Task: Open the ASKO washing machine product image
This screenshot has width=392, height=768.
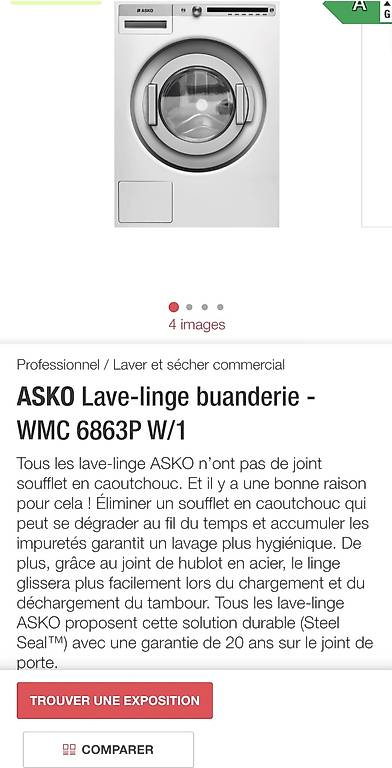Action: point(197,114)
